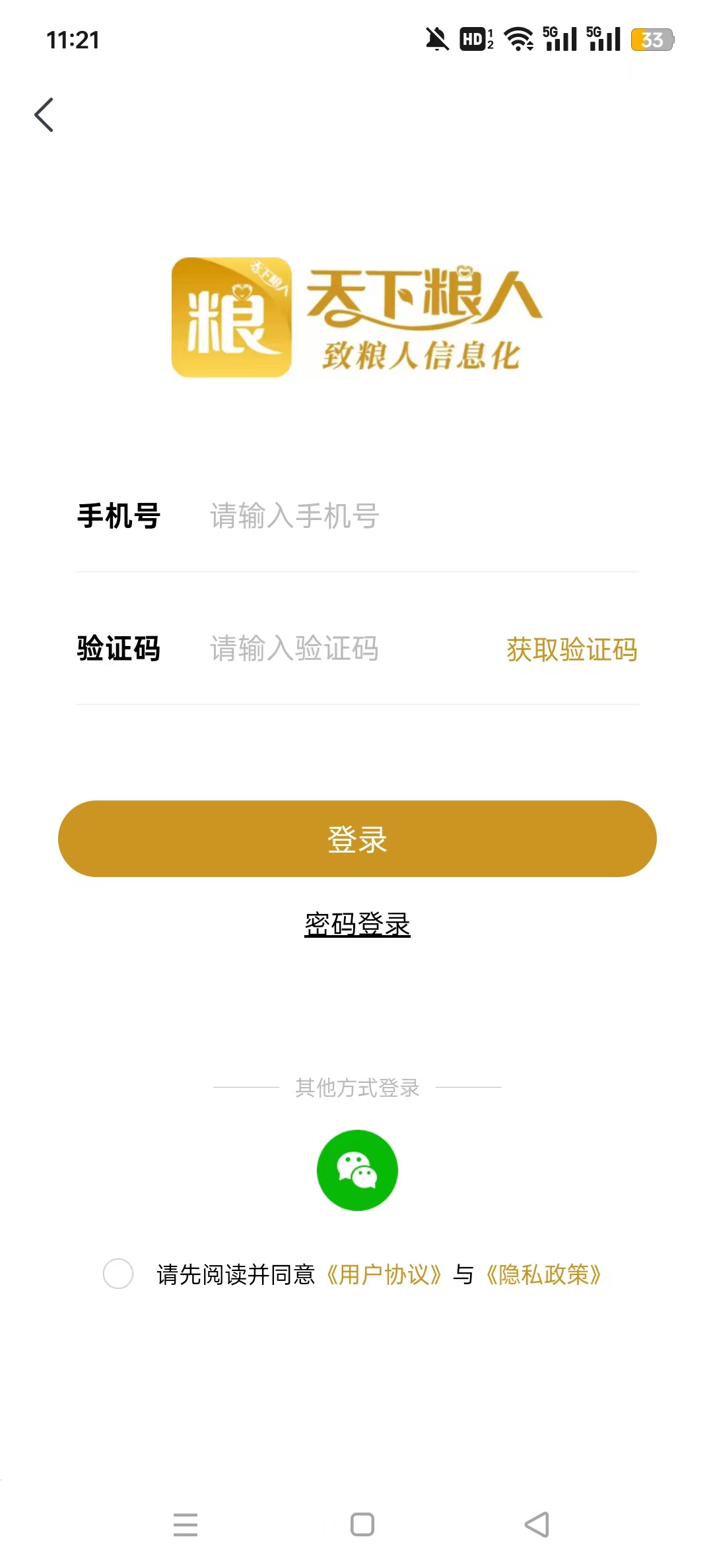713x1568 pixels.
Task: Check the agreement consent circle
Action: tap(118, 1274)
